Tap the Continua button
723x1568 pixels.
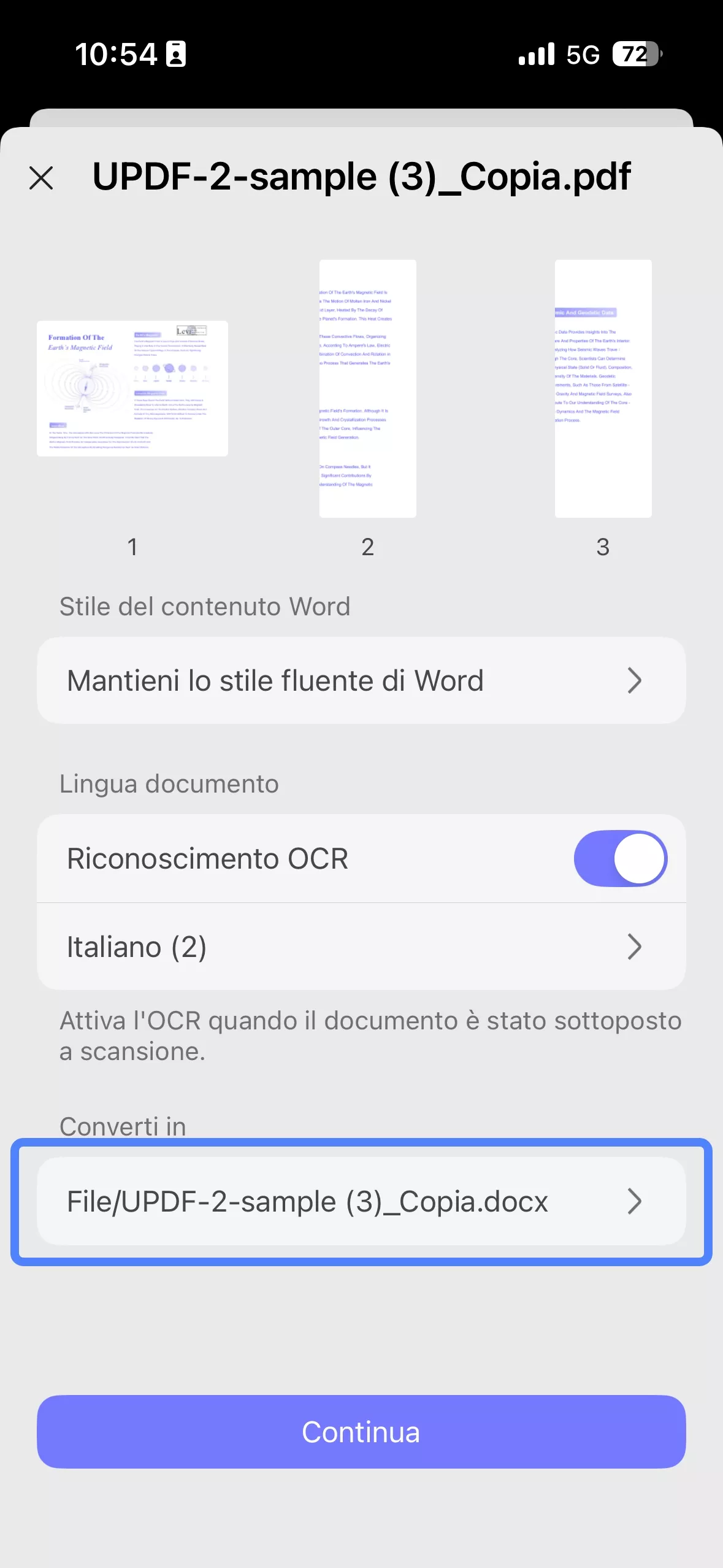pyautogui.click(x=361, y=1432)
